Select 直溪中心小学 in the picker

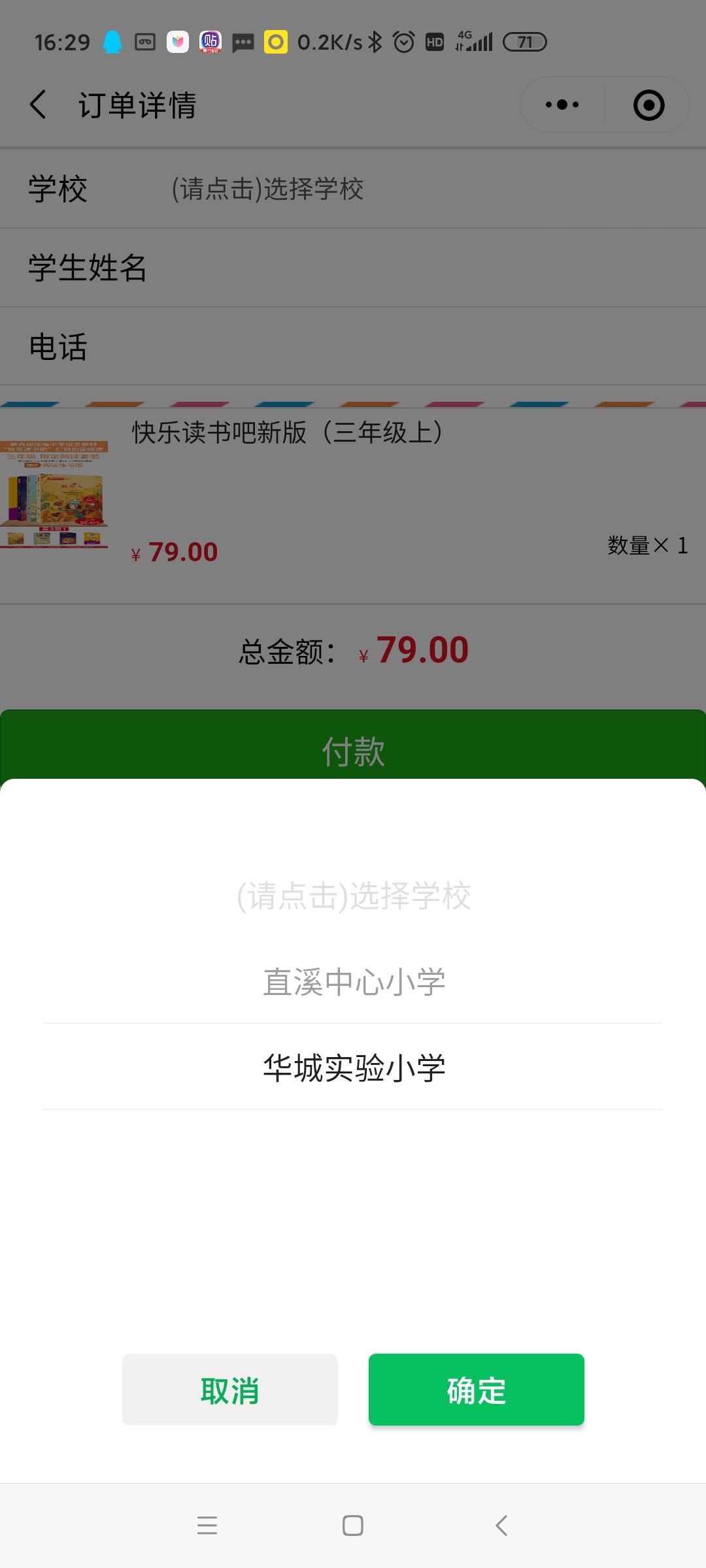[x=353, y=982]
